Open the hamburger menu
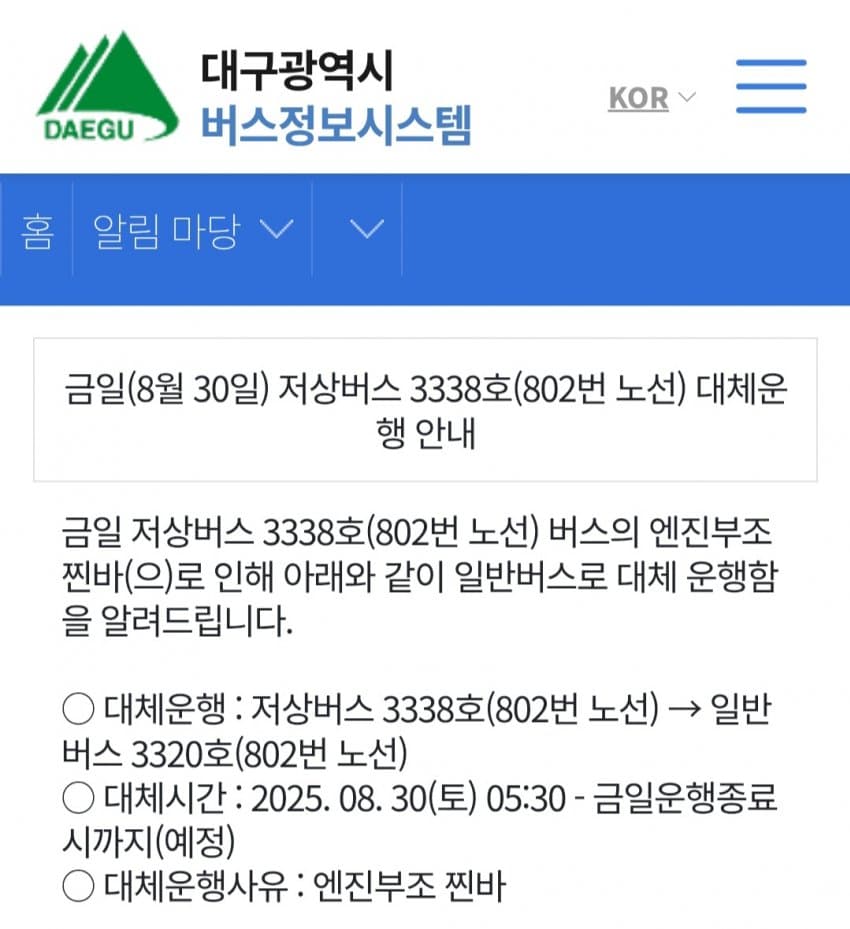Image resolution: width=850 pixels, height=929 pixels. tap(770, 87)
